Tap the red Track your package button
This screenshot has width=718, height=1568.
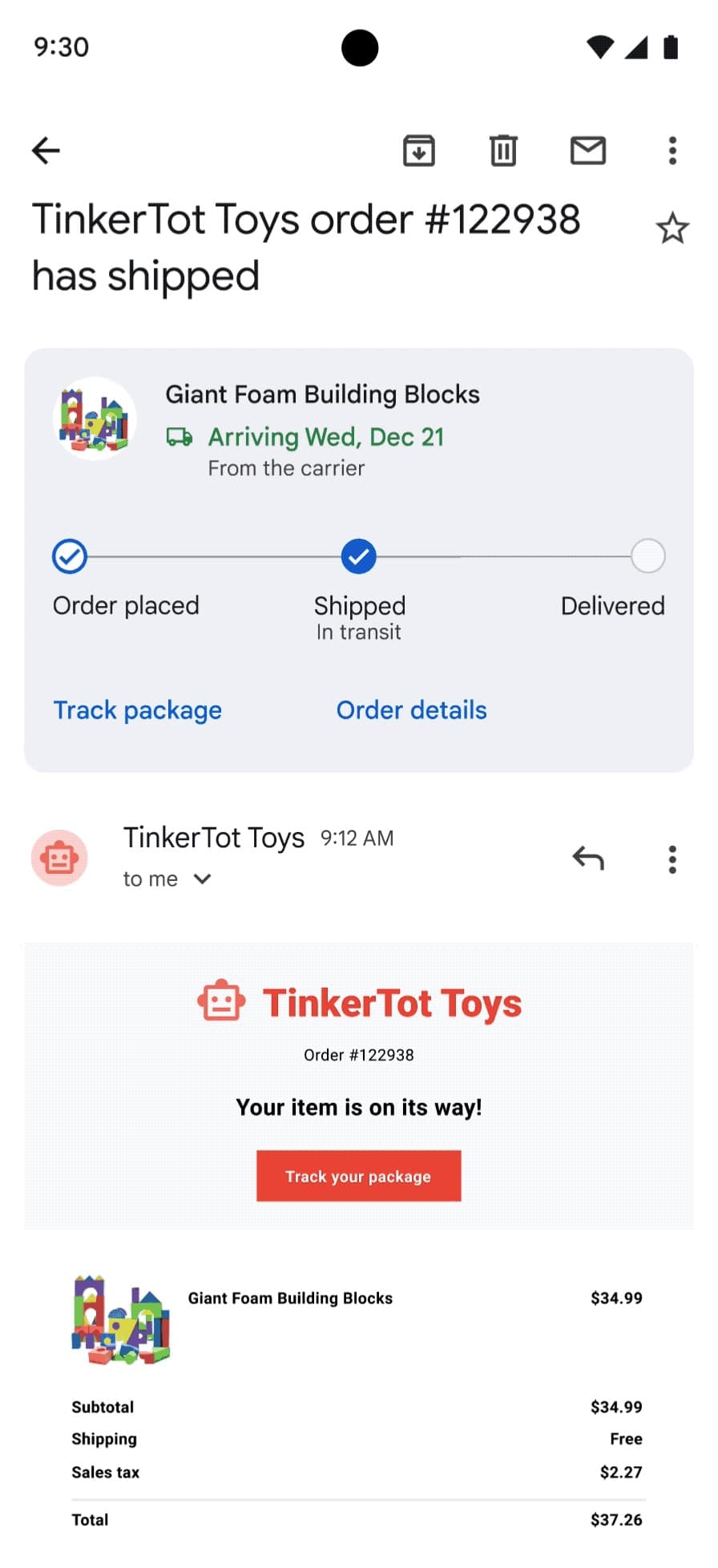pos(358,1176)
